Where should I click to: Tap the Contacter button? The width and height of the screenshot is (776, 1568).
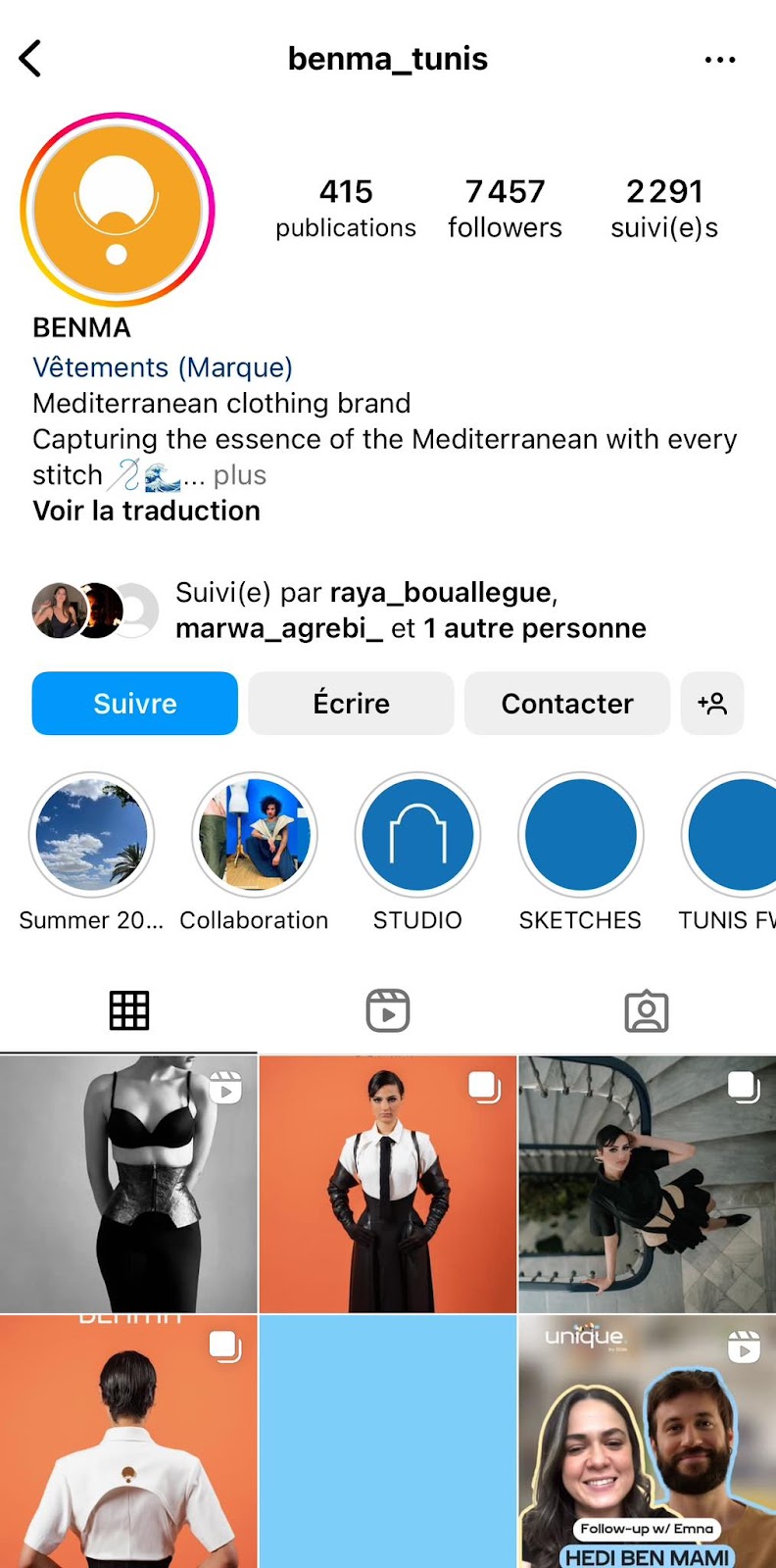(x=567, y=704)
